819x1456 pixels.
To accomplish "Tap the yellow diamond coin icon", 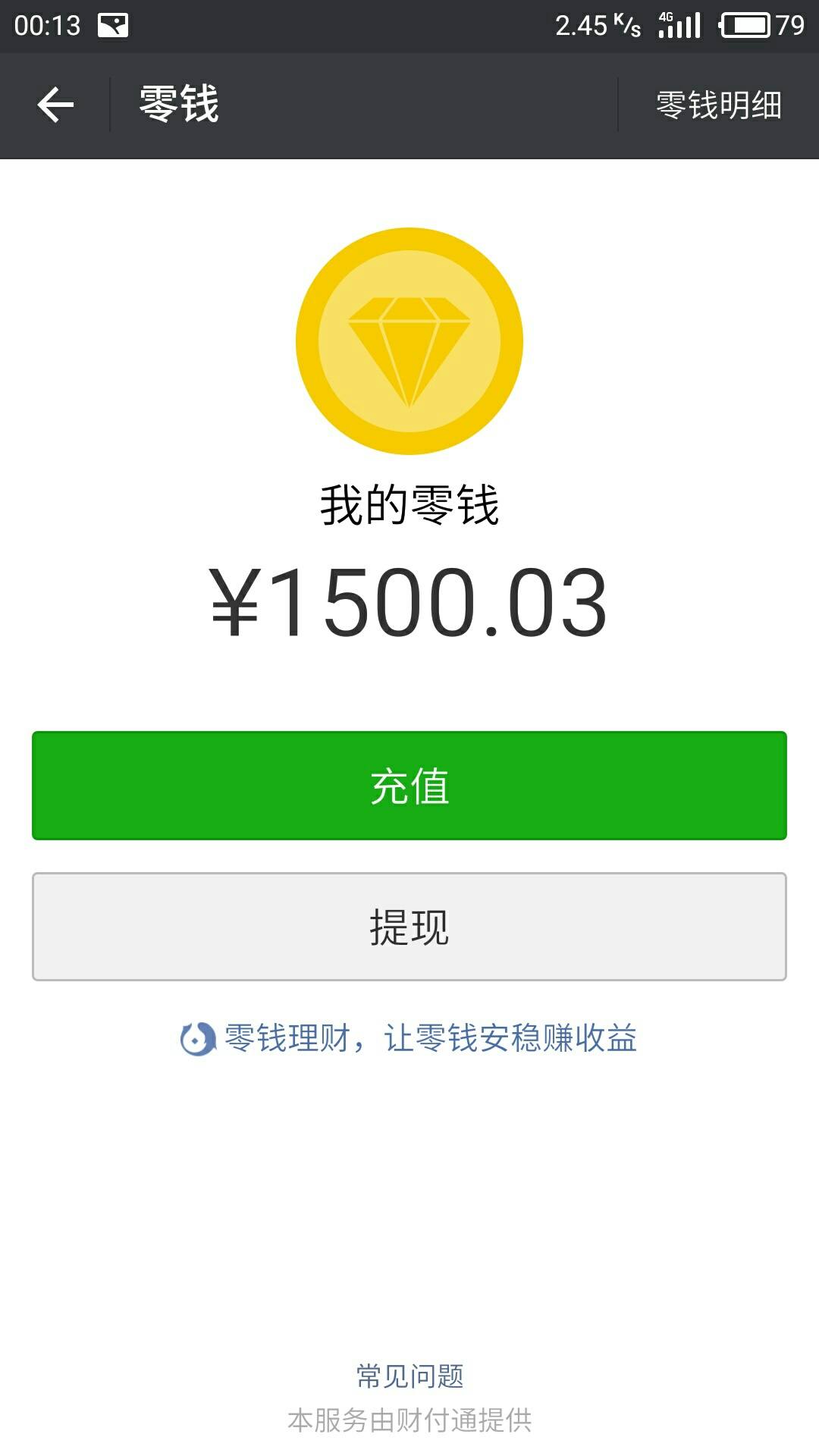I will coord(408,340).
